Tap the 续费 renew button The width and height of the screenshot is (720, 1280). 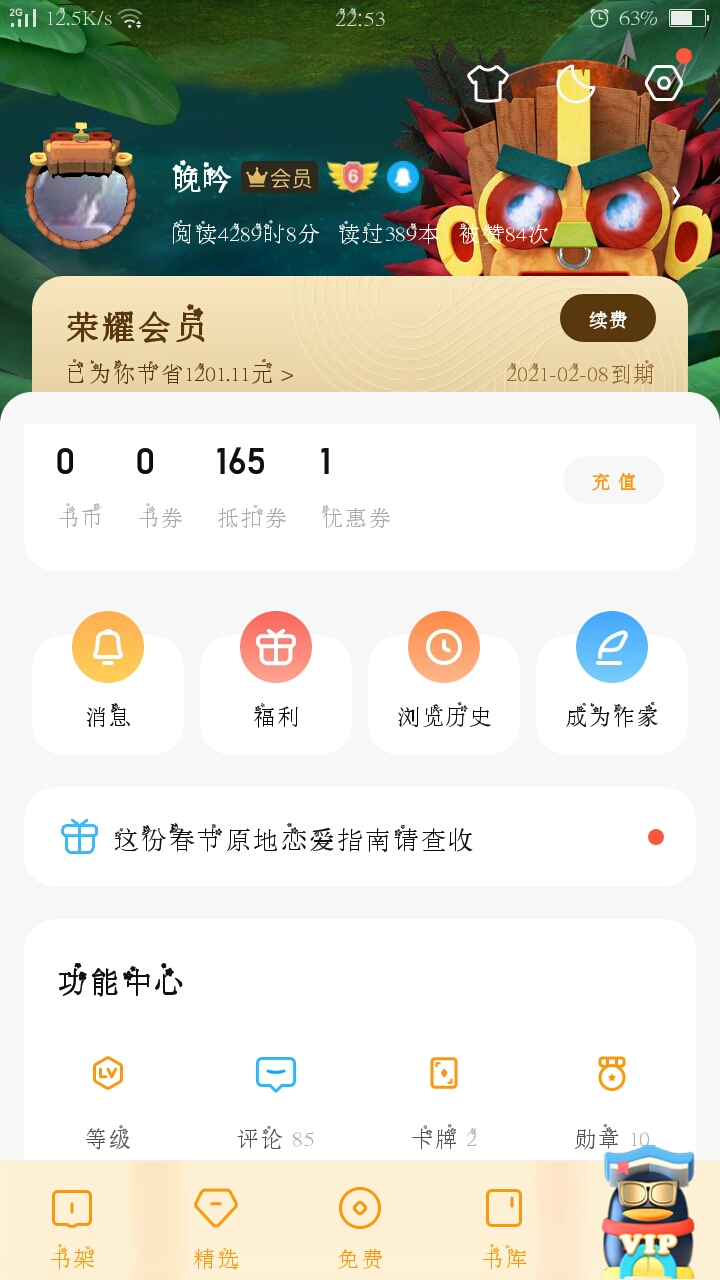(x=608, y=320)
